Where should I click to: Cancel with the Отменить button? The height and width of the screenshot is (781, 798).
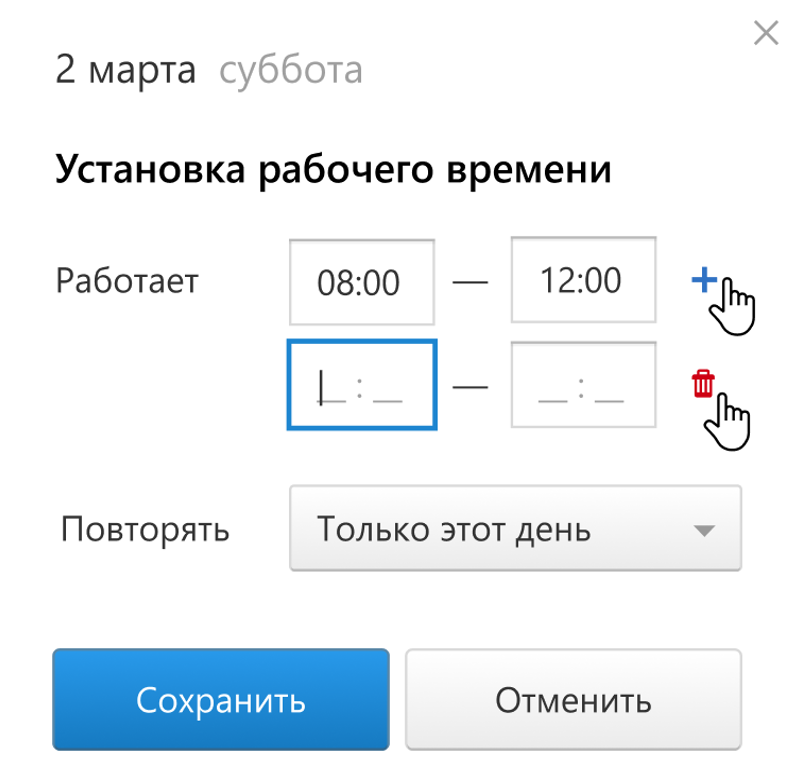[573, 700]
